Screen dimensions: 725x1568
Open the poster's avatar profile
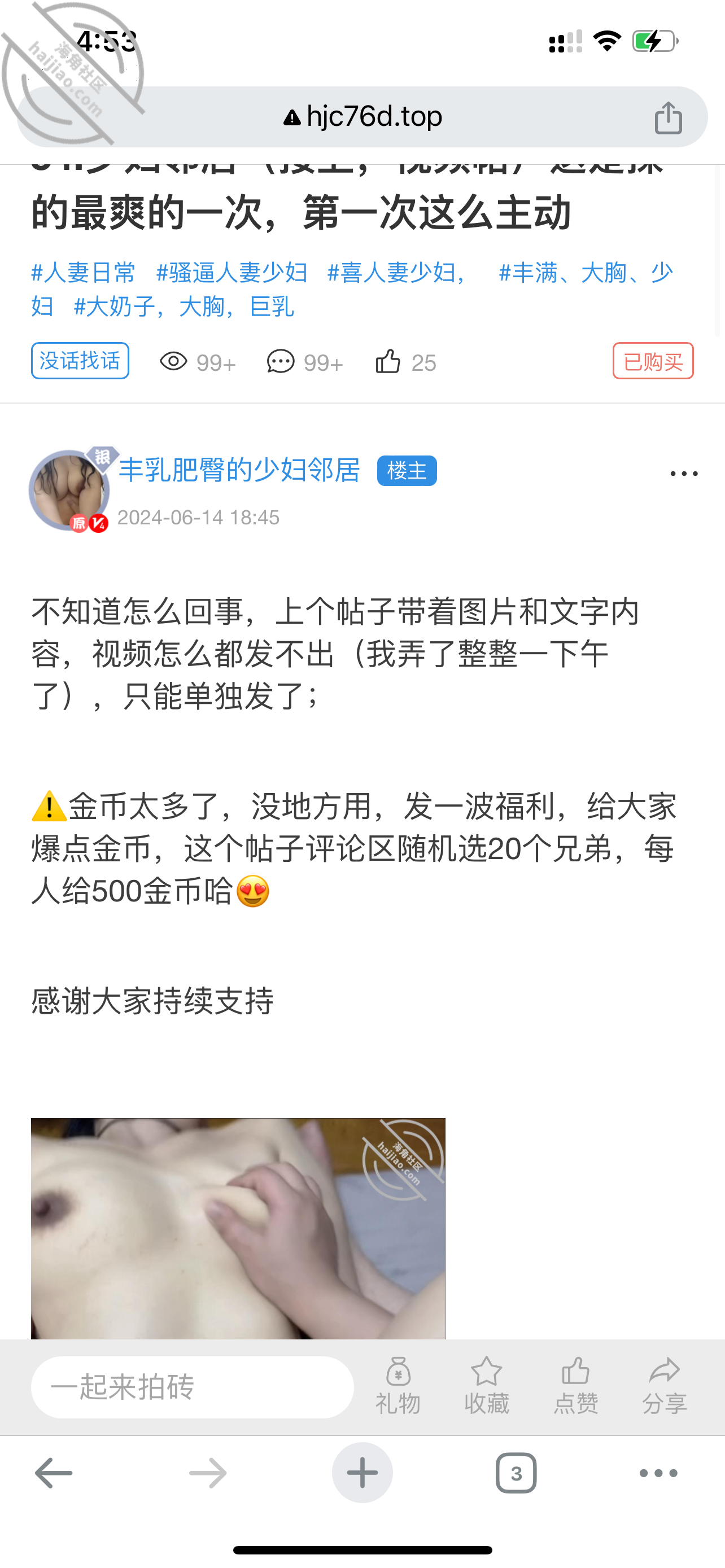(x=68, y=490)
